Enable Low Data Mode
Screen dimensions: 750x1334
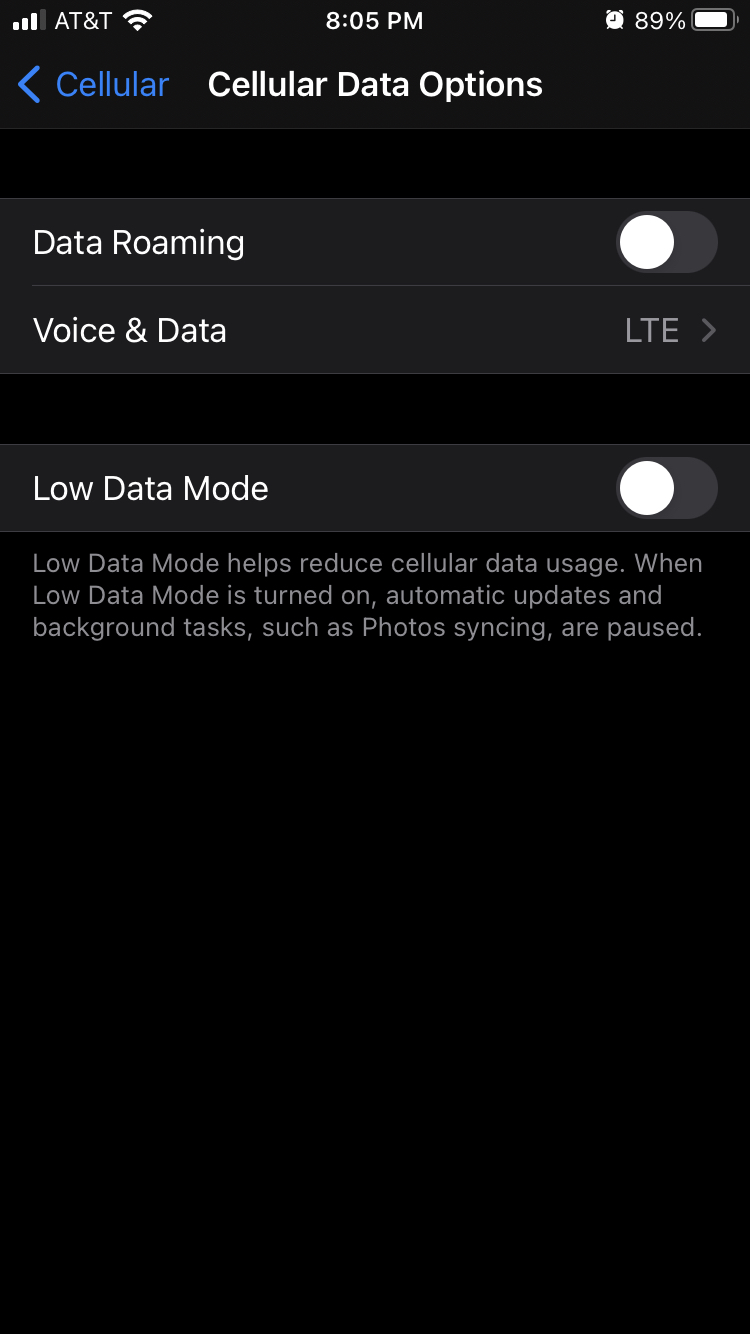pos(666,489)
